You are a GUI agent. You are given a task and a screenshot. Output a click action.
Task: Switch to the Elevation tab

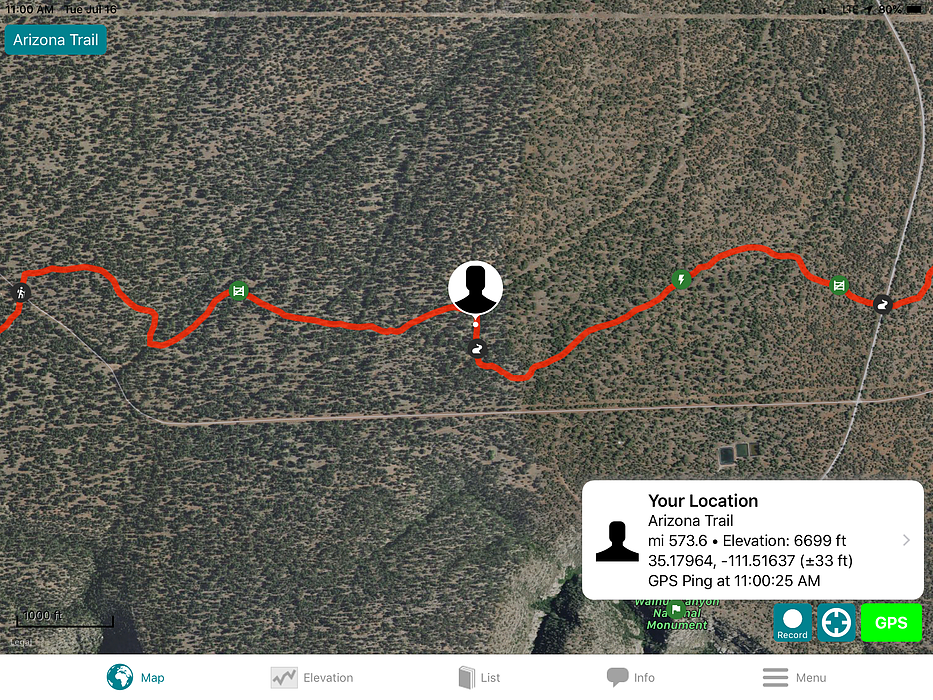[x=312, y=678]
